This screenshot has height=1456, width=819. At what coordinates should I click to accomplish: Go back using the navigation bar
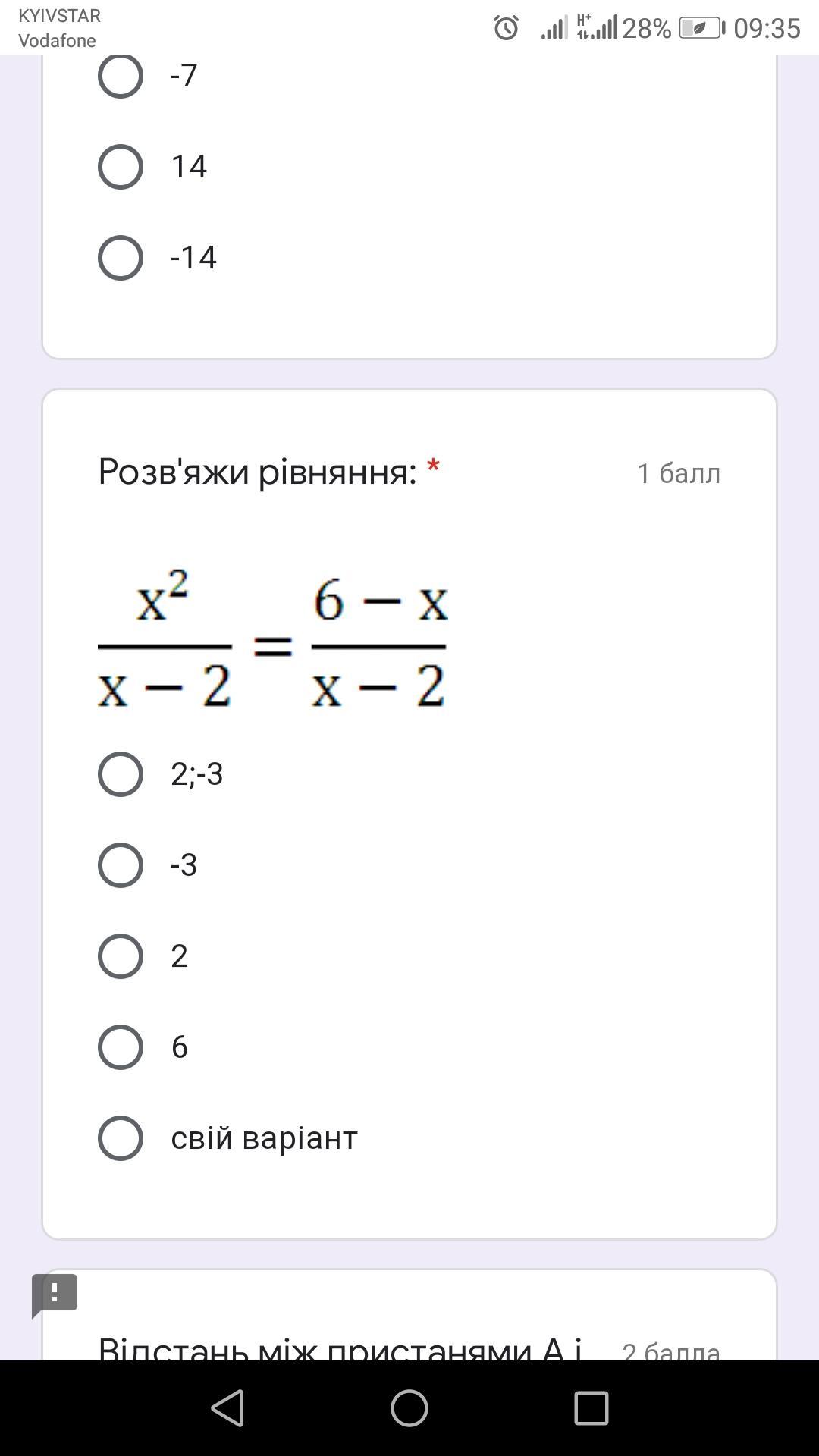point(227,1408)
